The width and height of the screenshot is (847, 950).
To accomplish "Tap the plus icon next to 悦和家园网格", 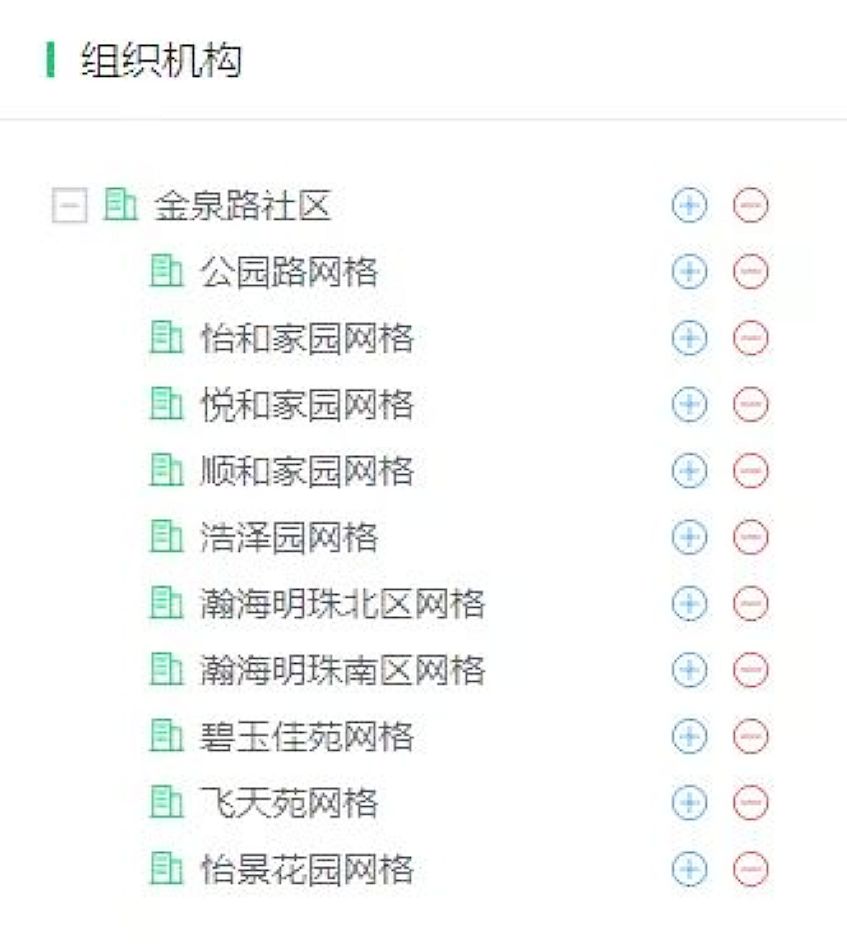I will pyautogui.click(x=688, y=405).
